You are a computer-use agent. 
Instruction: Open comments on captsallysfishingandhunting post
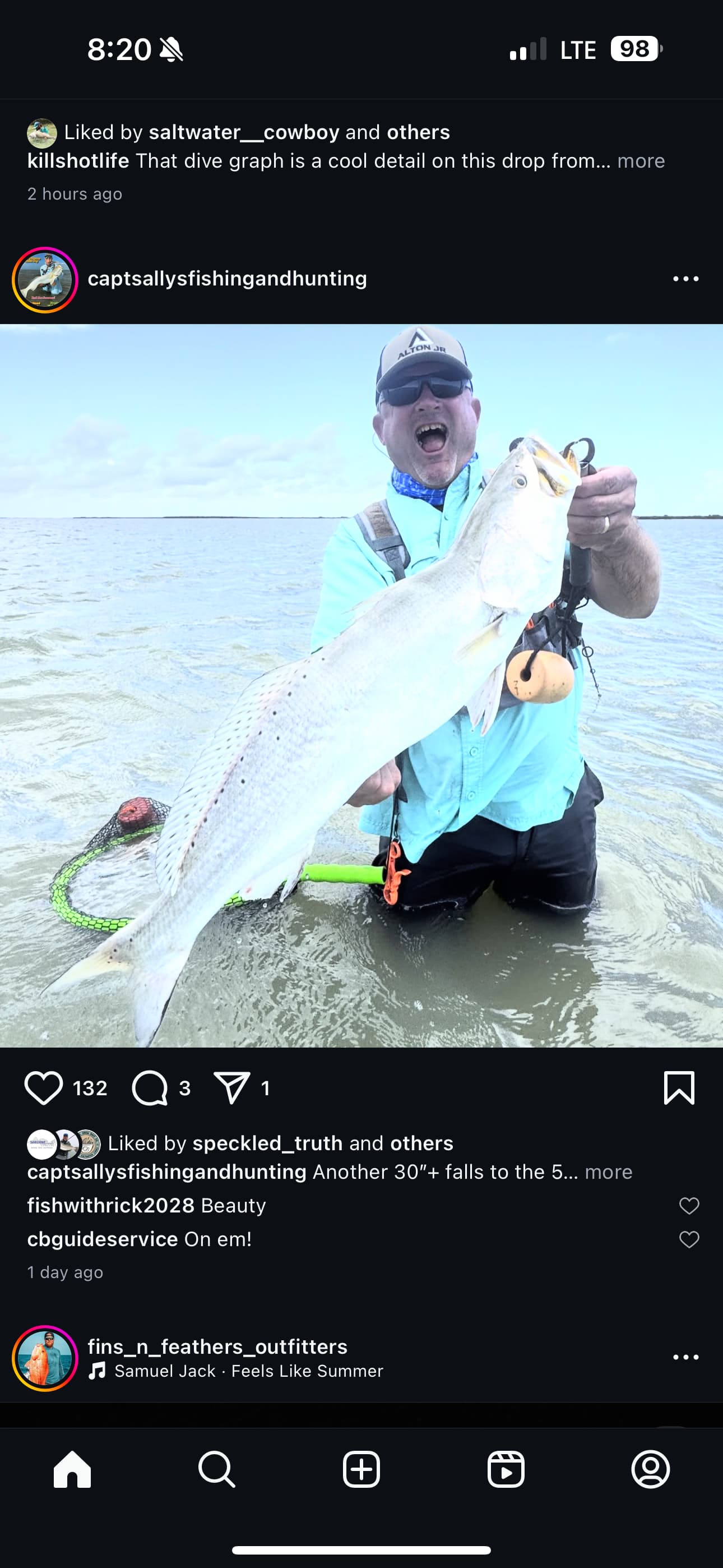[150, 1088]
